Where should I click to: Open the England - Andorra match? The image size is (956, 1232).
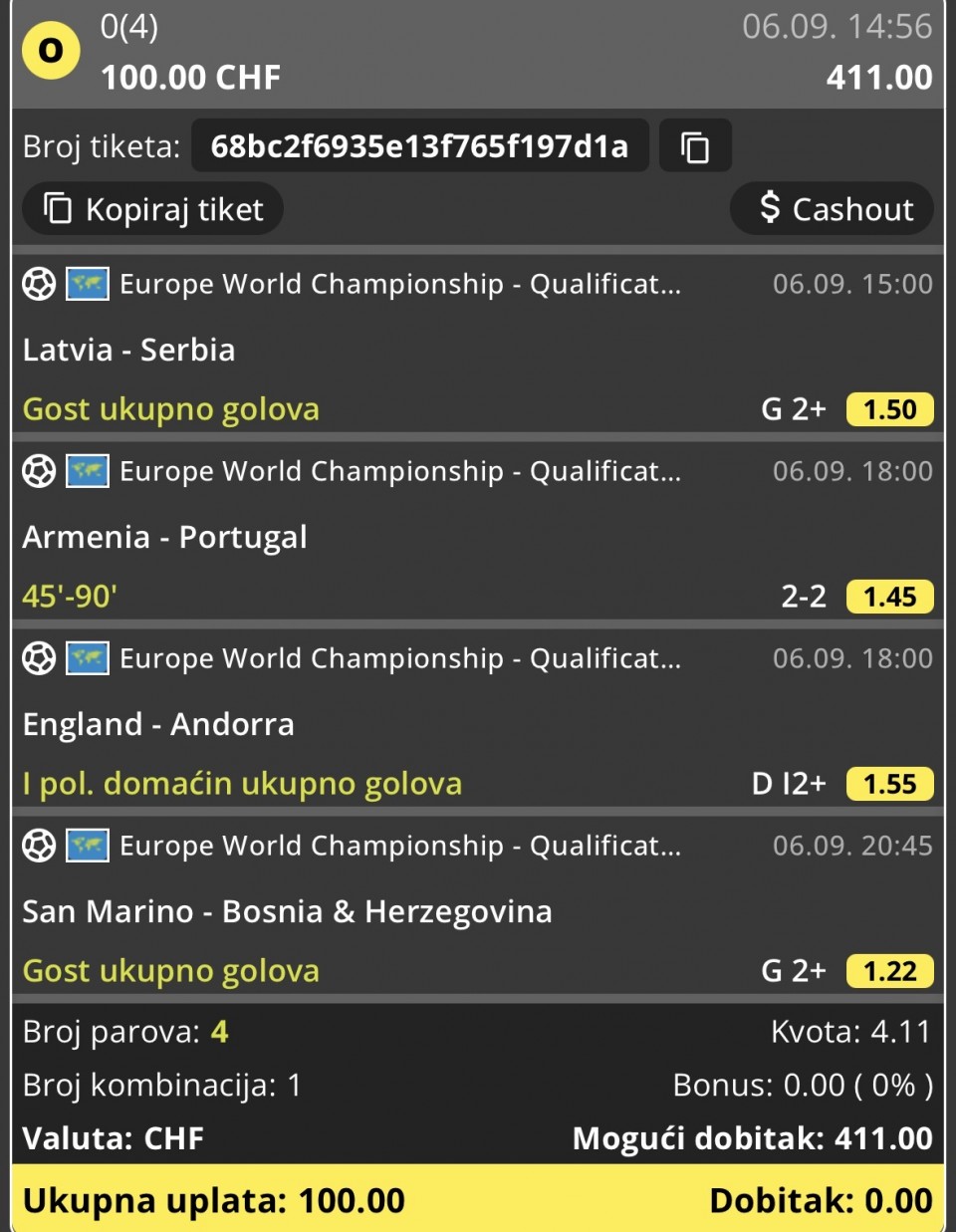pos(158,724)
